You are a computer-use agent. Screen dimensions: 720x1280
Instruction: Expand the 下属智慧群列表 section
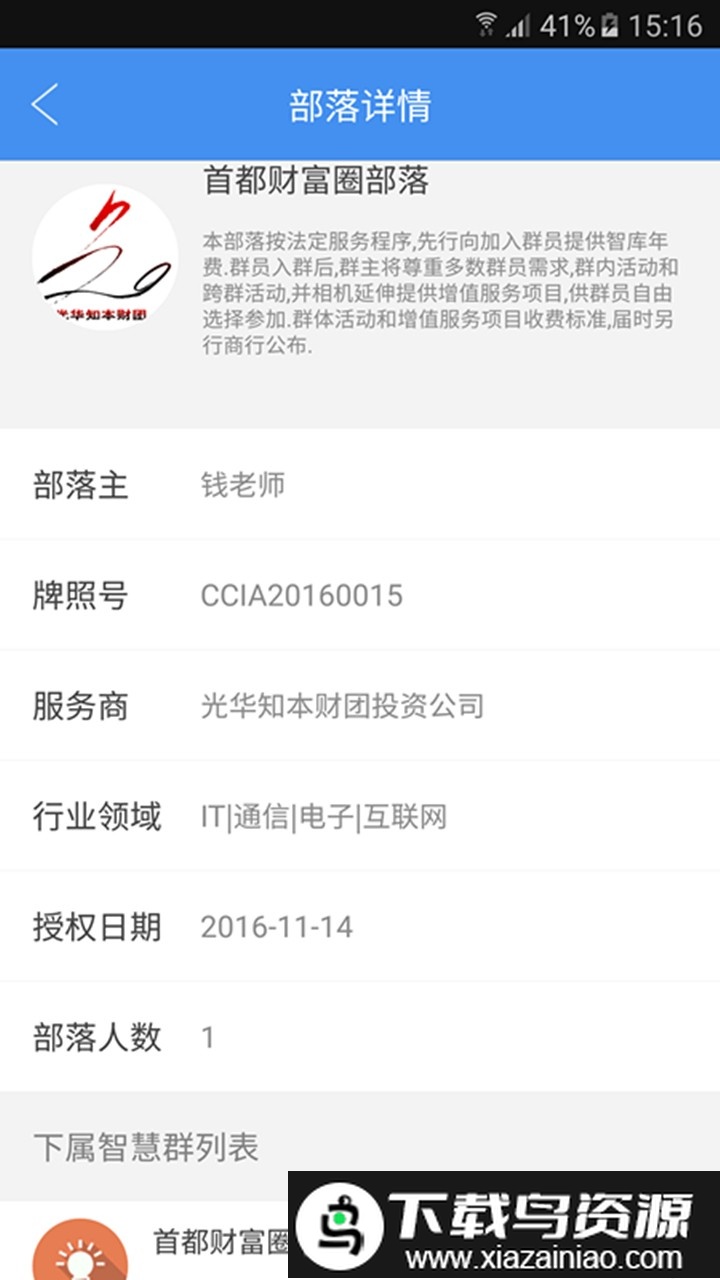tap(145, 1148)
